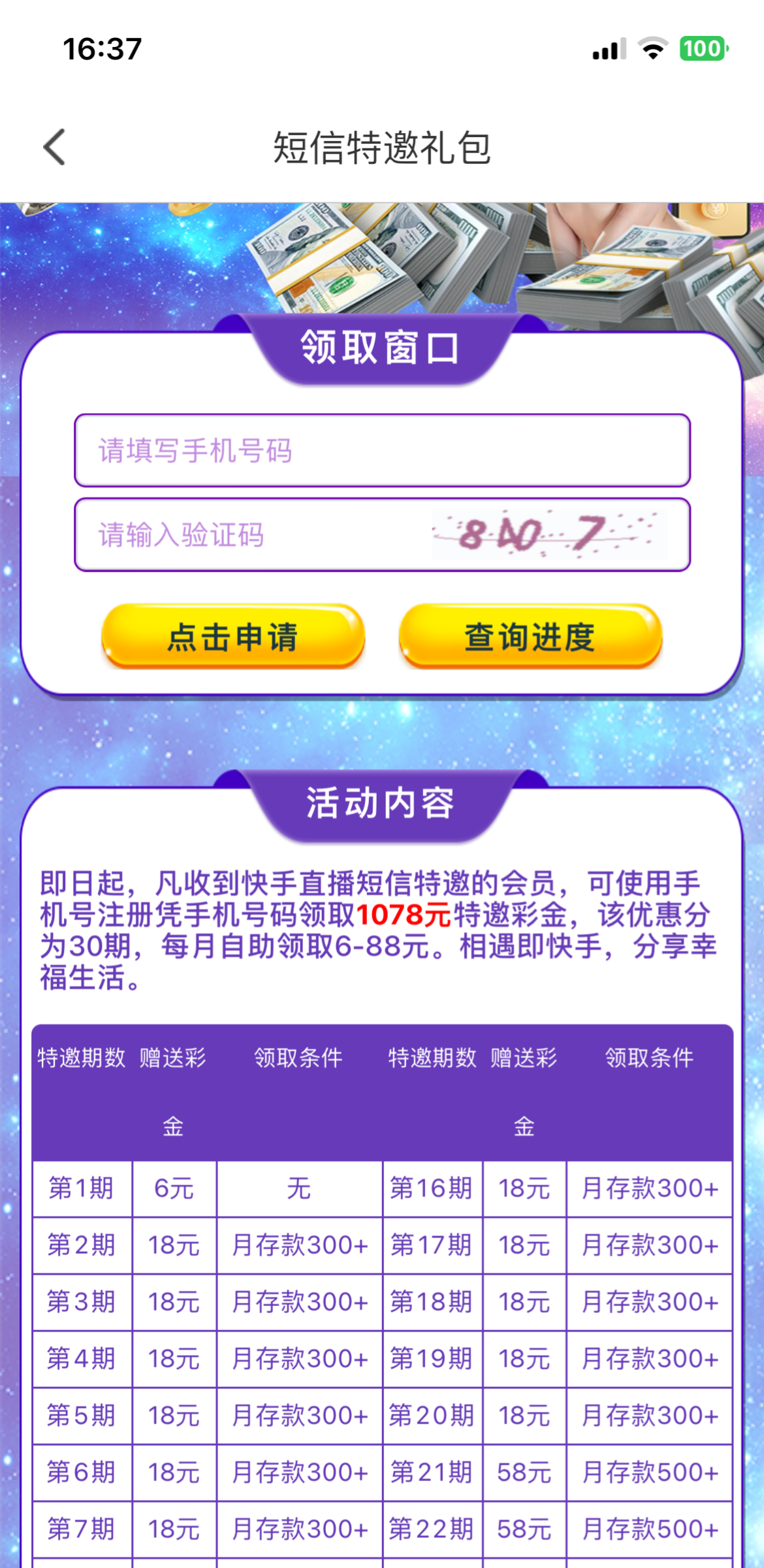
Task: Select the 第16期 table cell
Action: [432, 1188]
